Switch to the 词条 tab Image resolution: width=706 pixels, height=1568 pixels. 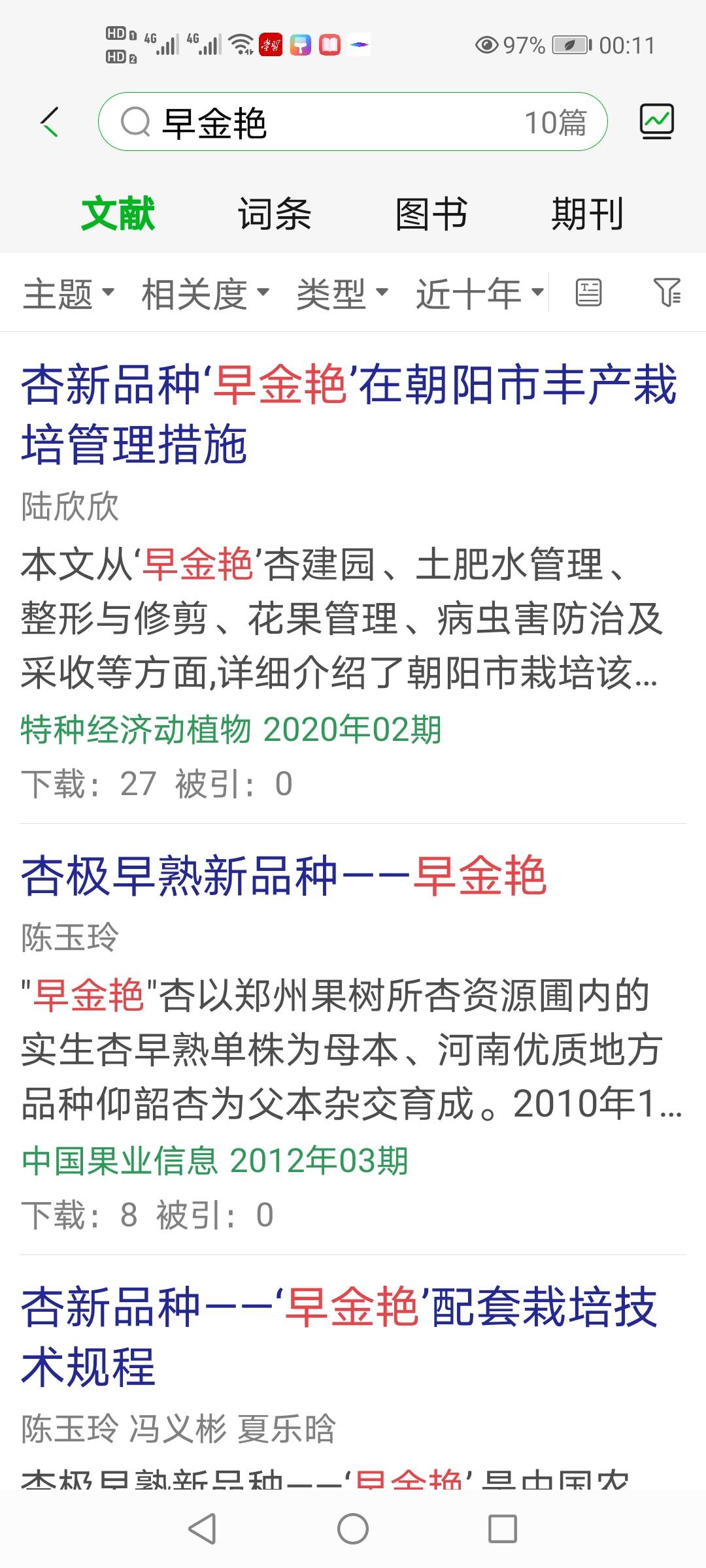275,214
